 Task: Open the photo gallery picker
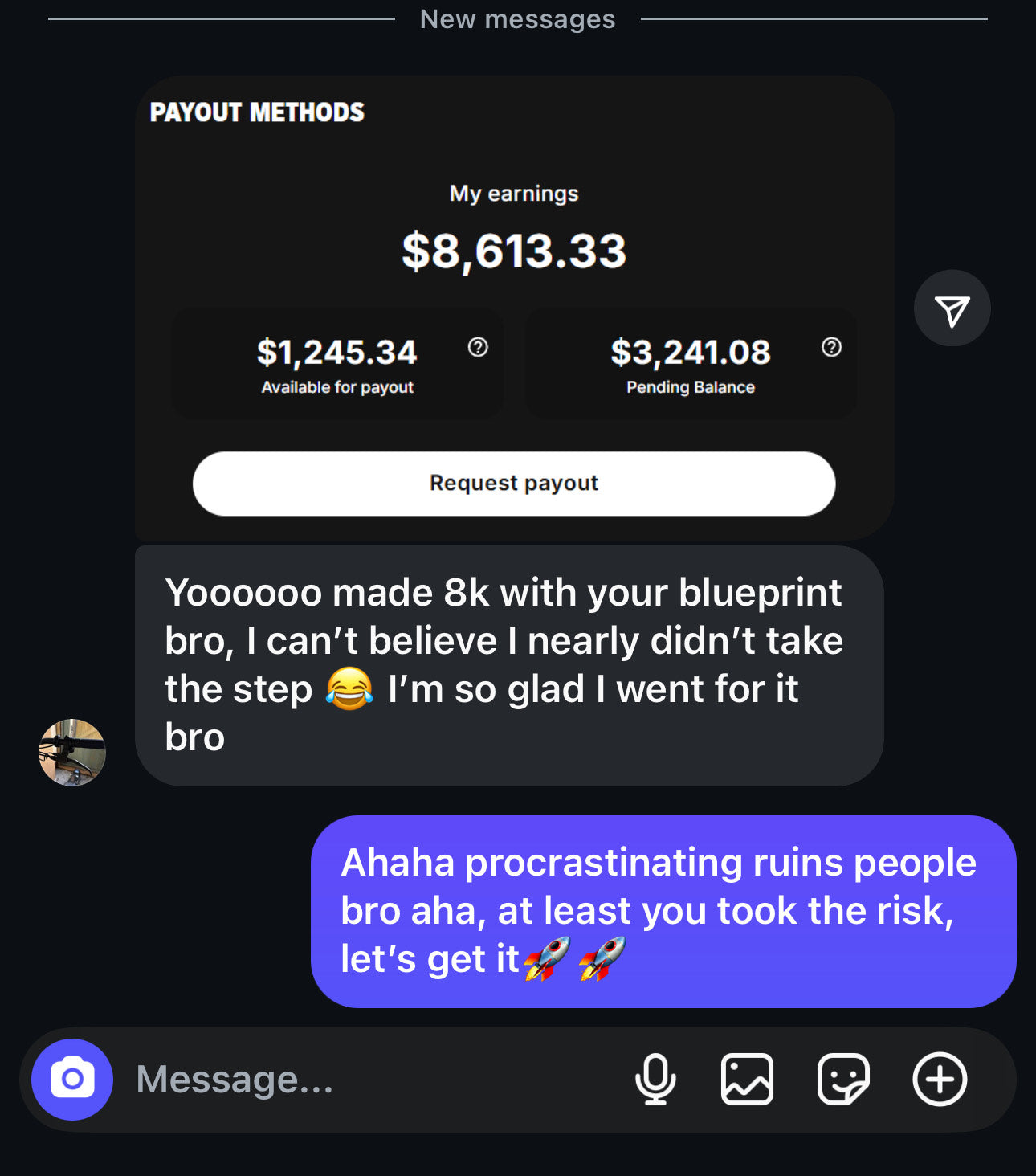pos(747,1079)
